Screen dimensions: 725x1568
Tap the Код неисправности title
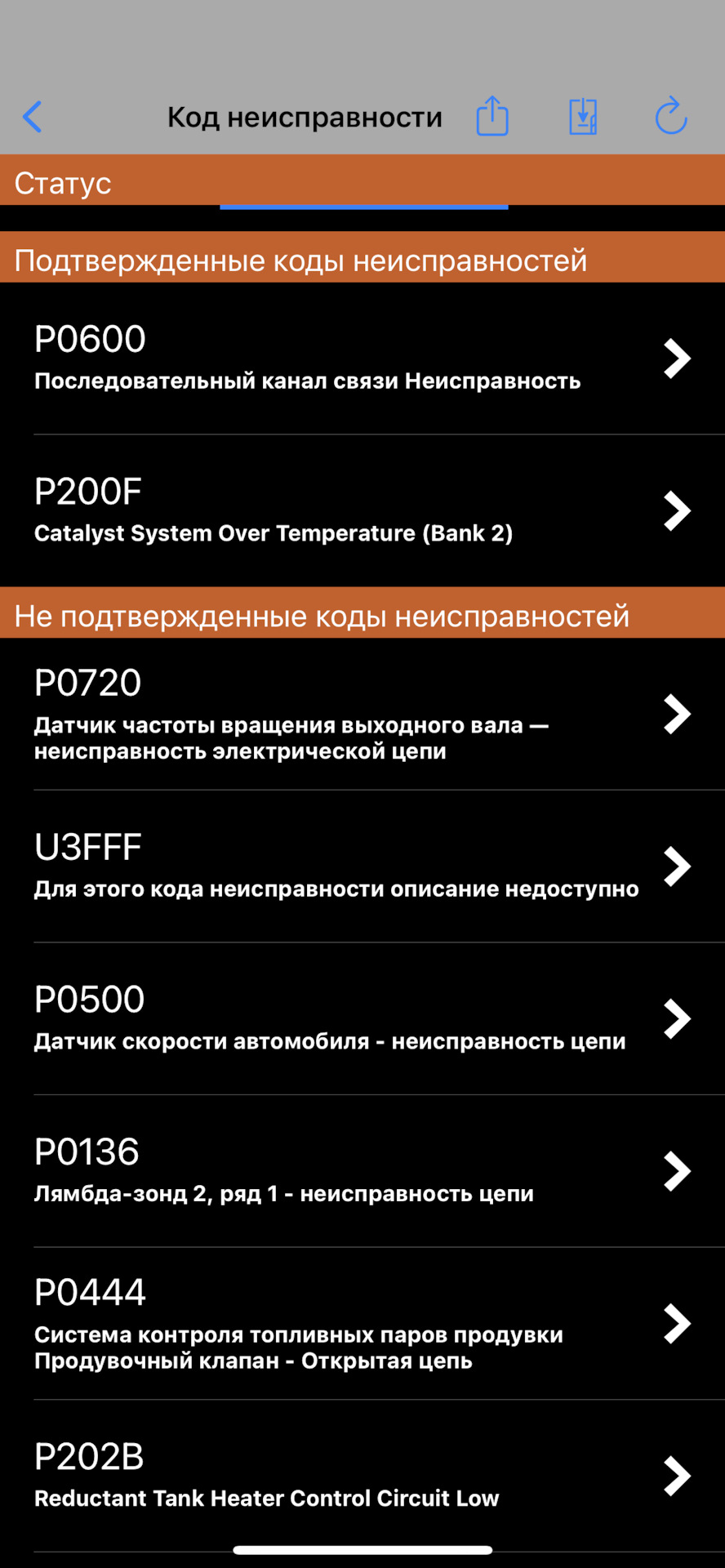tap(304, 116)
